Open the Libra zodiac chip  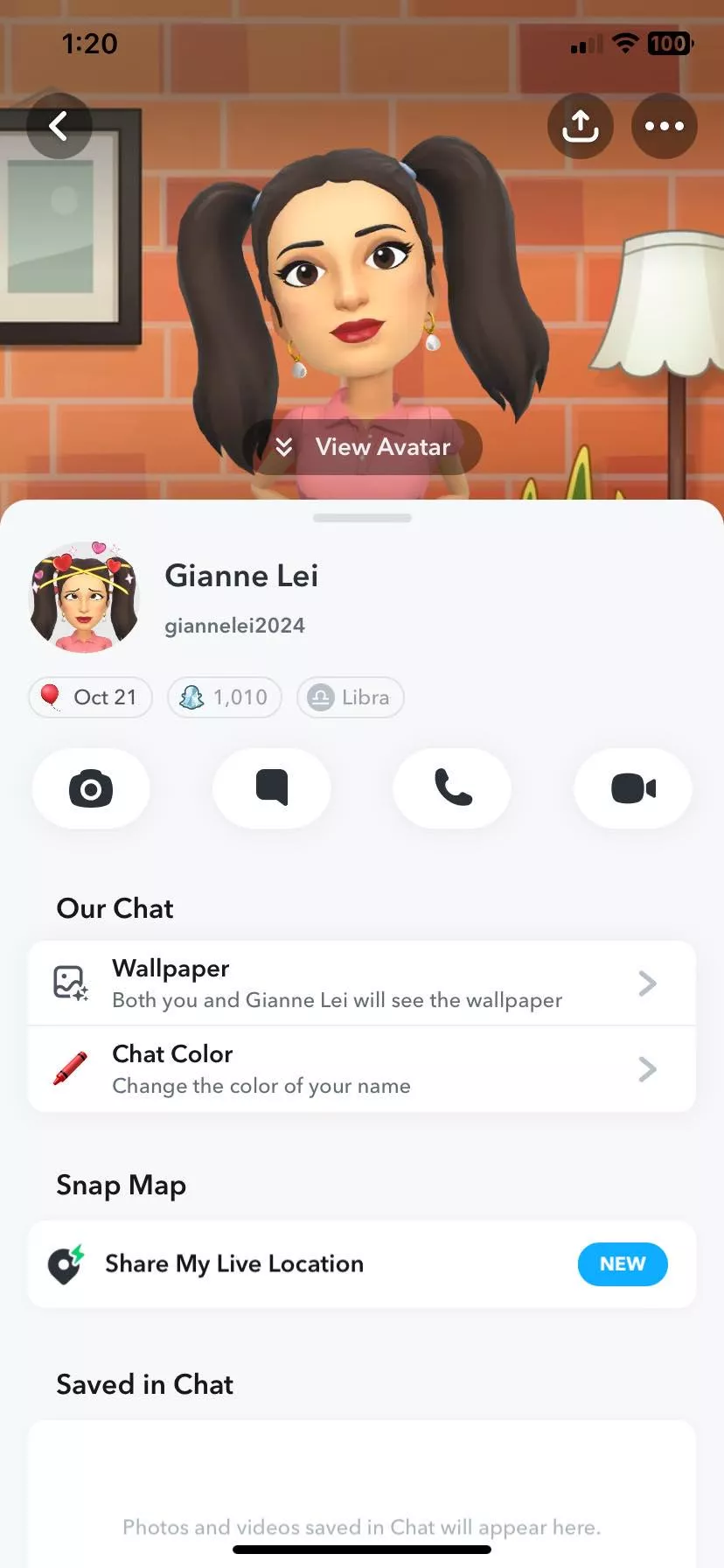[351, 697]
